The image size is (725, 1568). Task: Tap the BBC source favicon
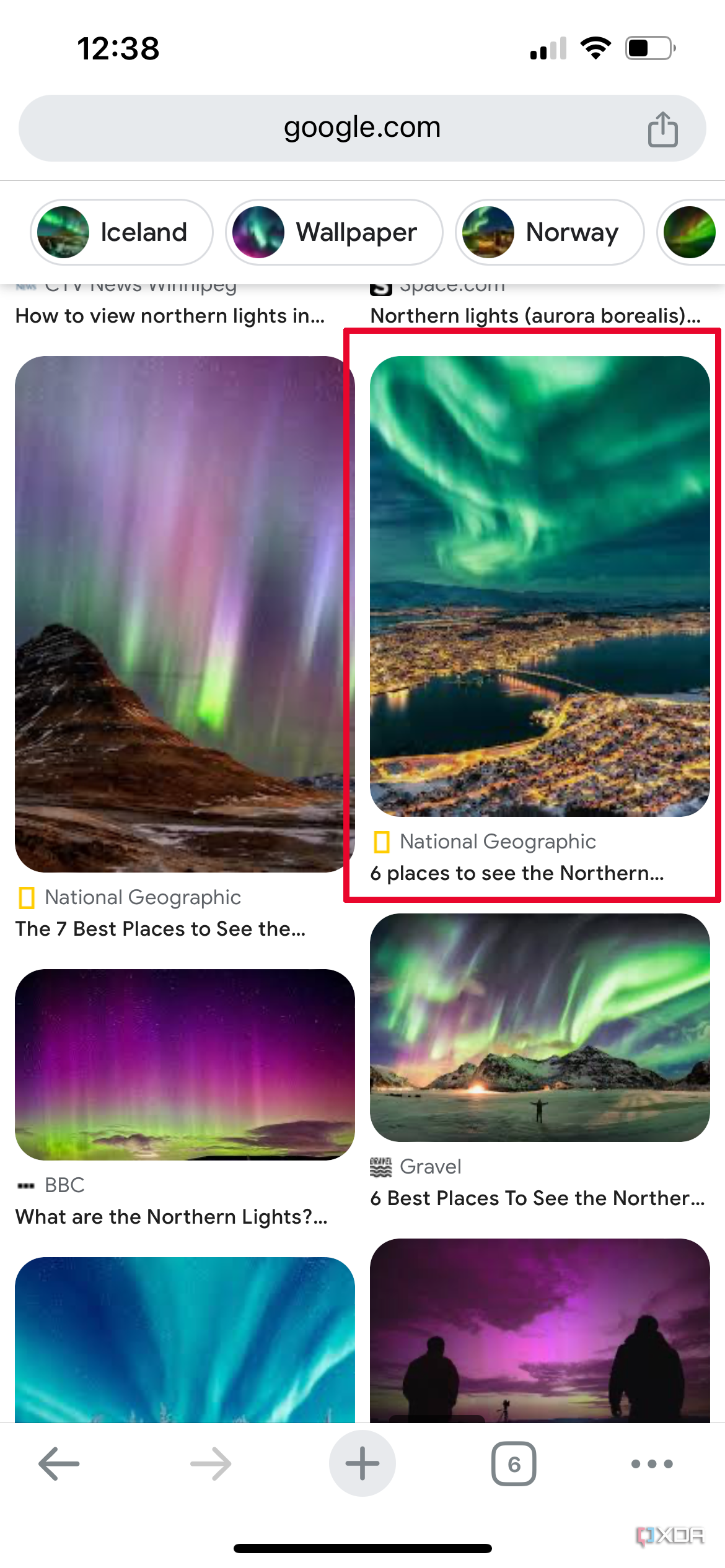27,1185
